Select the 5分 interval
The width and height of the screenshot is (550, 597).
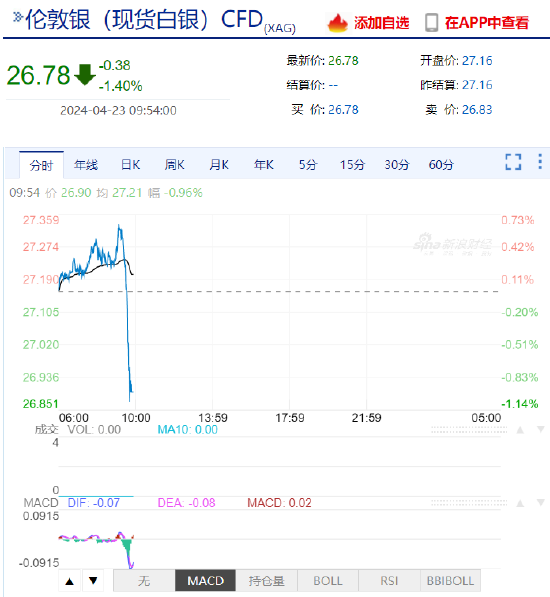308,165
